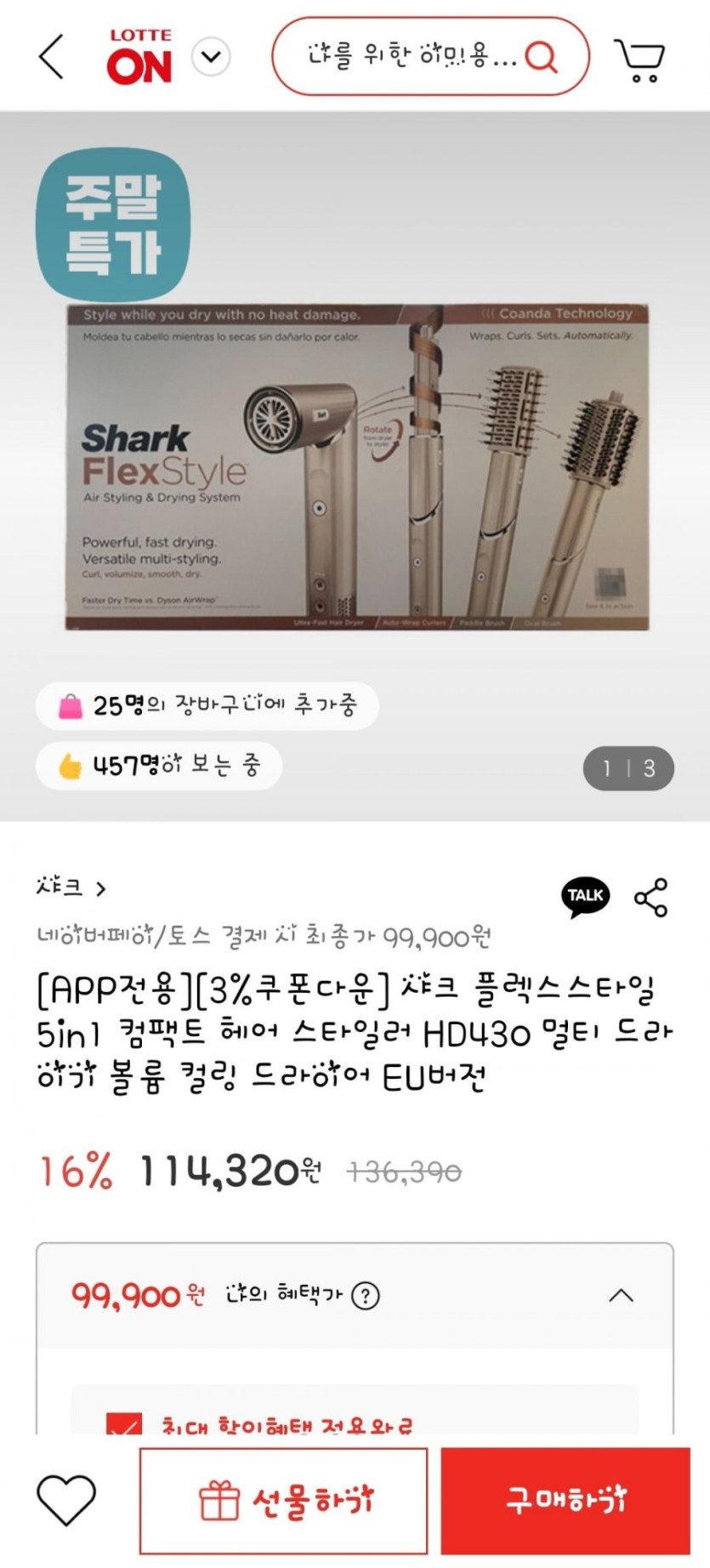710x1568 pixels.
Task: Open the 샤크 brand store link
Action: (71, 887)
